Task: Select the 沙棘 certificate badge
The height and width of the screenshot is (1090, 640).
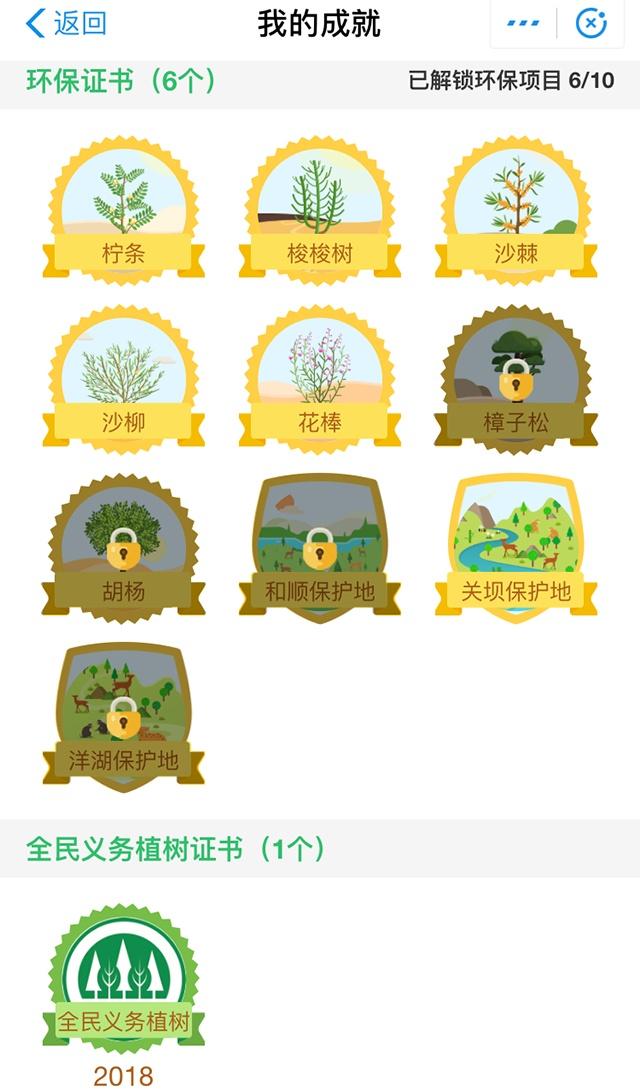Action: (x=516, y=210)
